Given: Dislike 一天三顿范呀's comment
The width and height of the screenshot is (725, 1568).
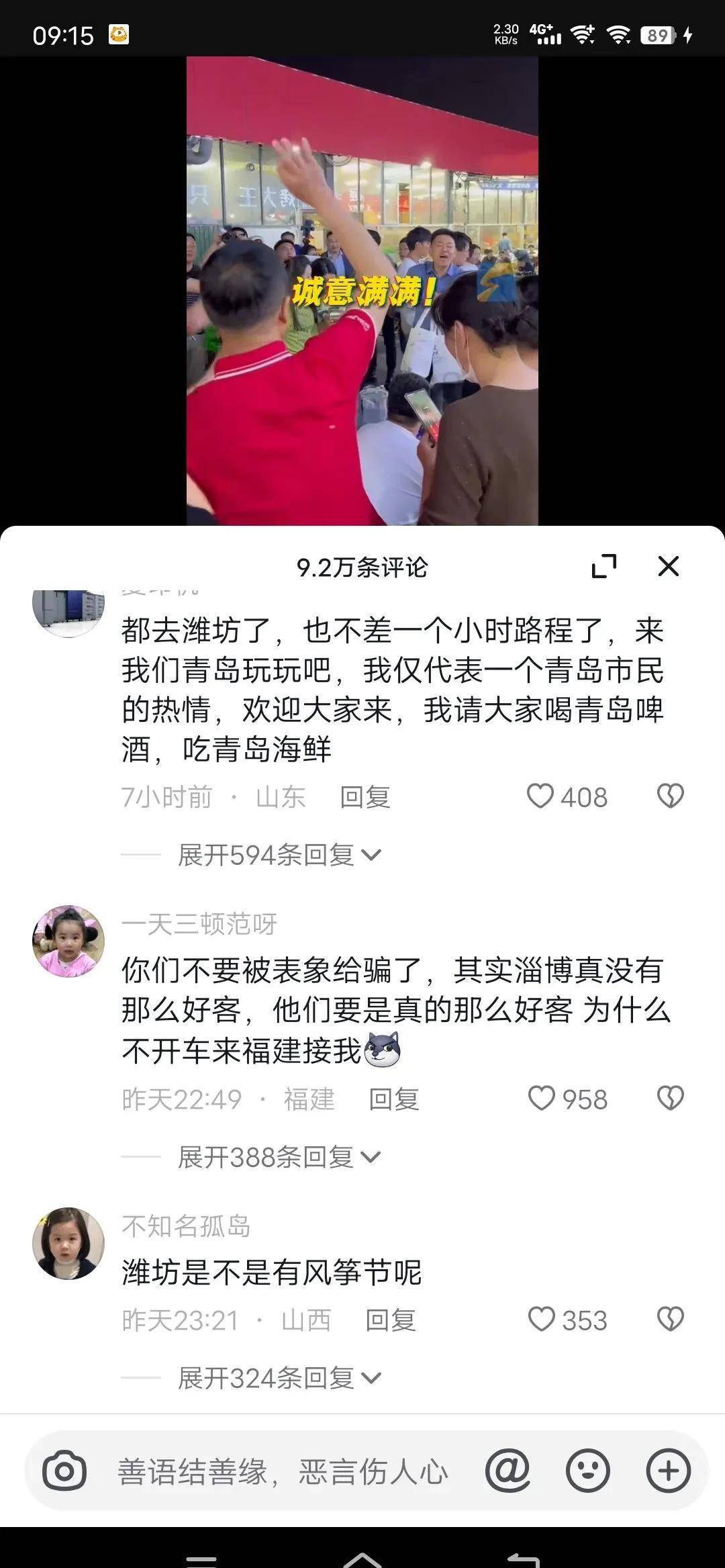Looking at the screenshot, I should pos(670,1099).
